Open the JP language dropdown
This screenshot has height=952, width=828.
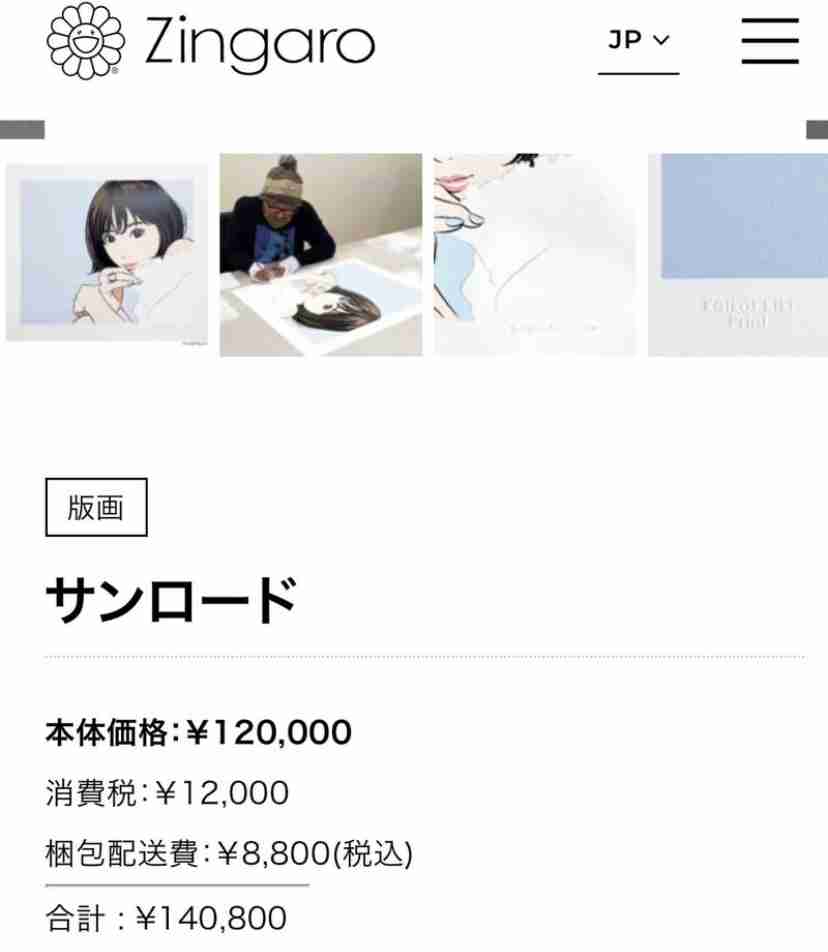tap(638, 41)
